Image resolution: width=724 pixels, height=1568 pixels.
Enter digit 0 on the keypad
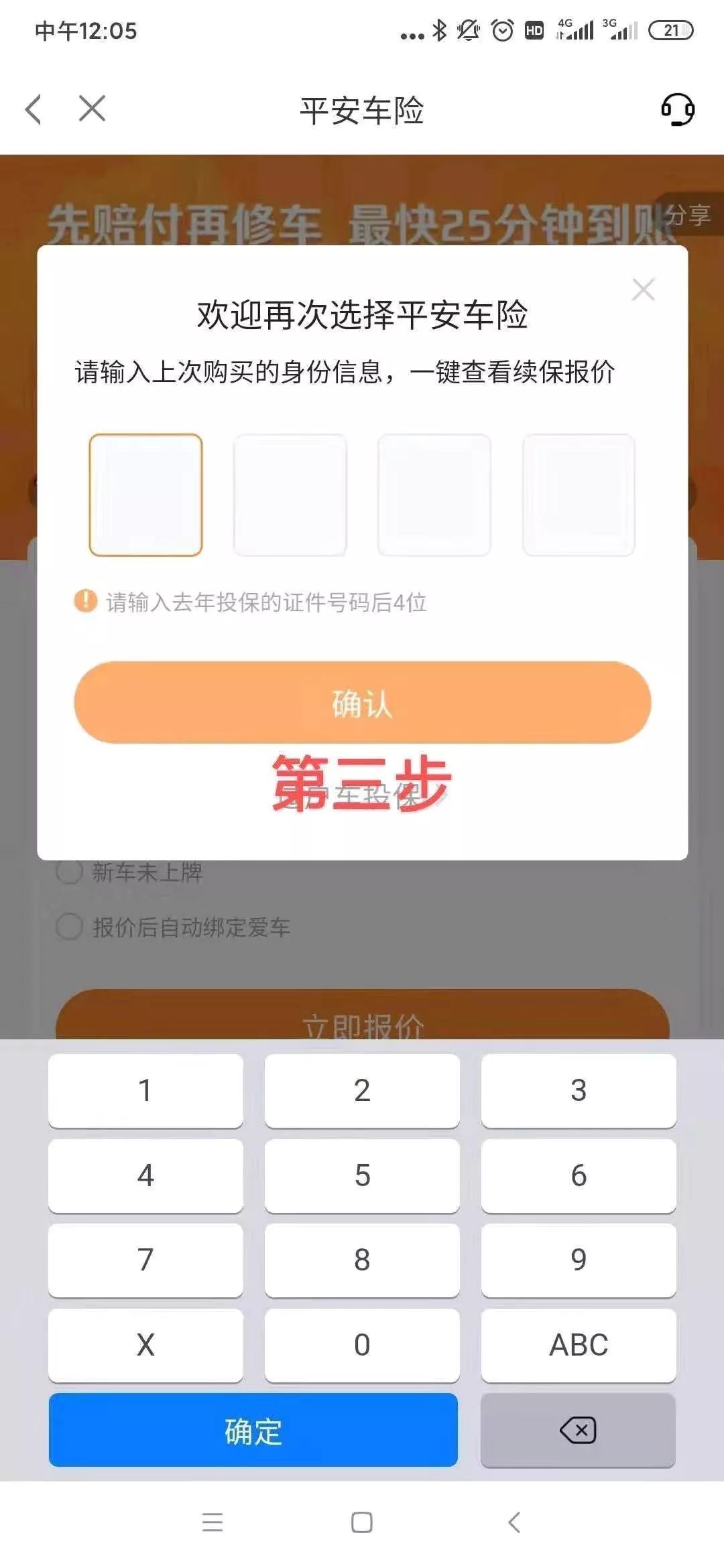tap(362, 1345)
